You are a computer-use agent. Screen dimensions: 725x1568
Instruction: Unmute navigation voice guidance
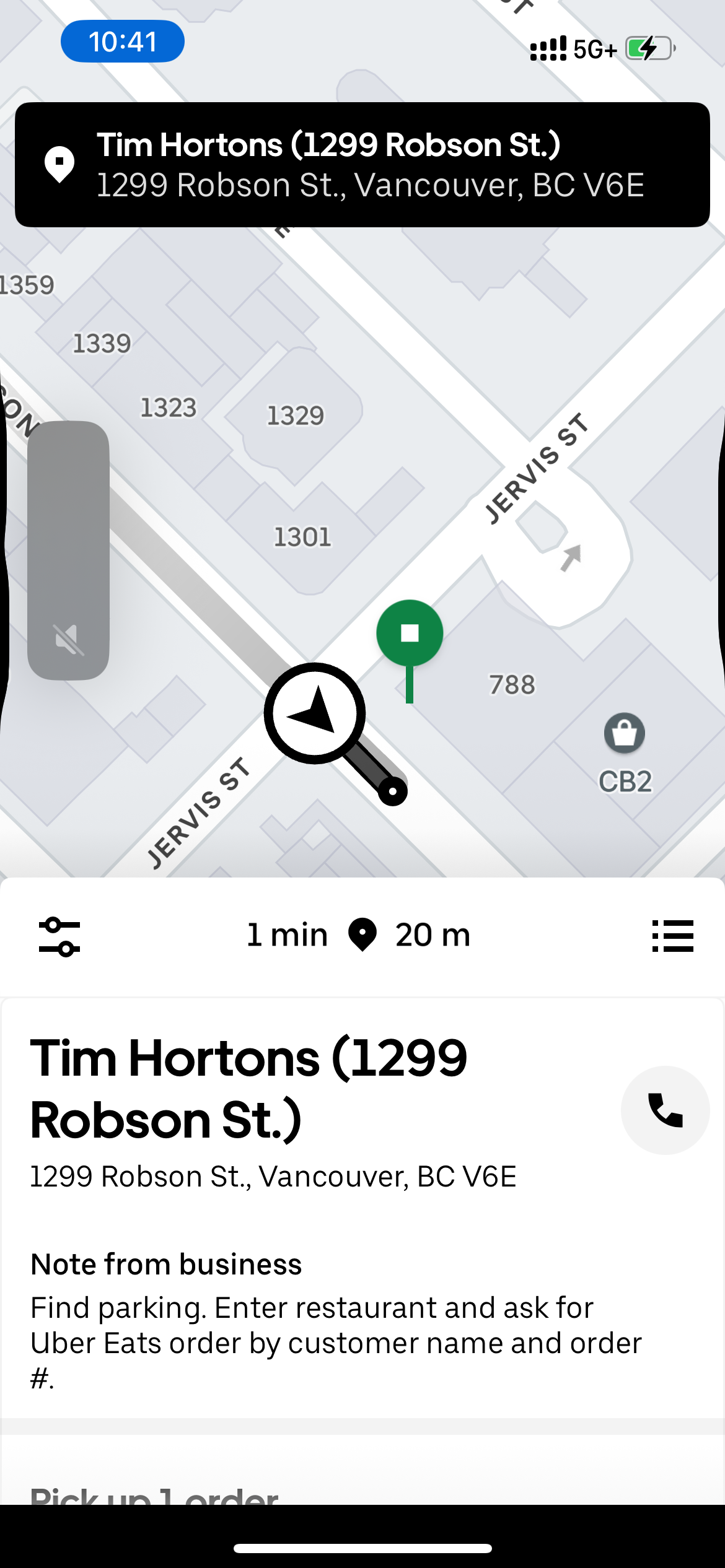coord(68,639)
